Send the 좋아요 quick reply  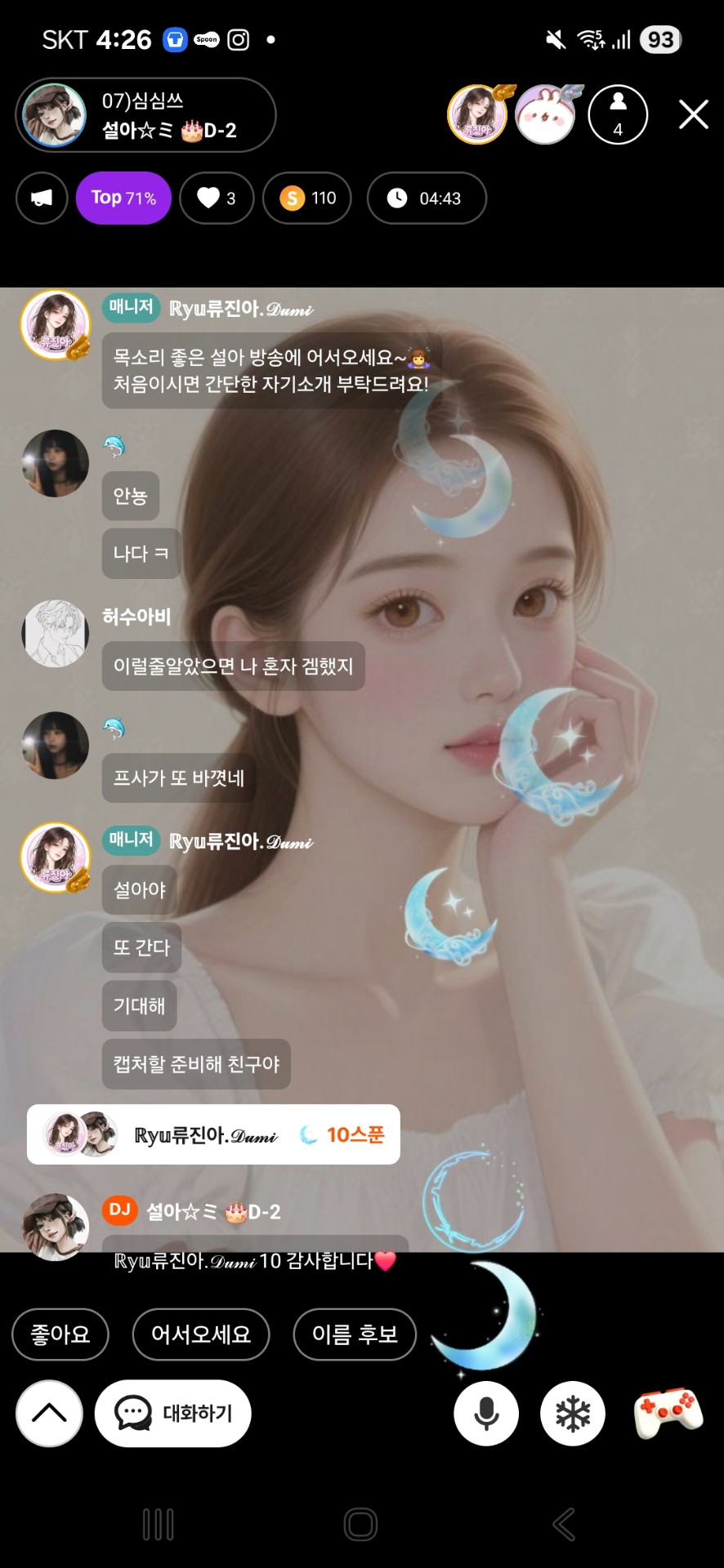(x=60, y=1334)
